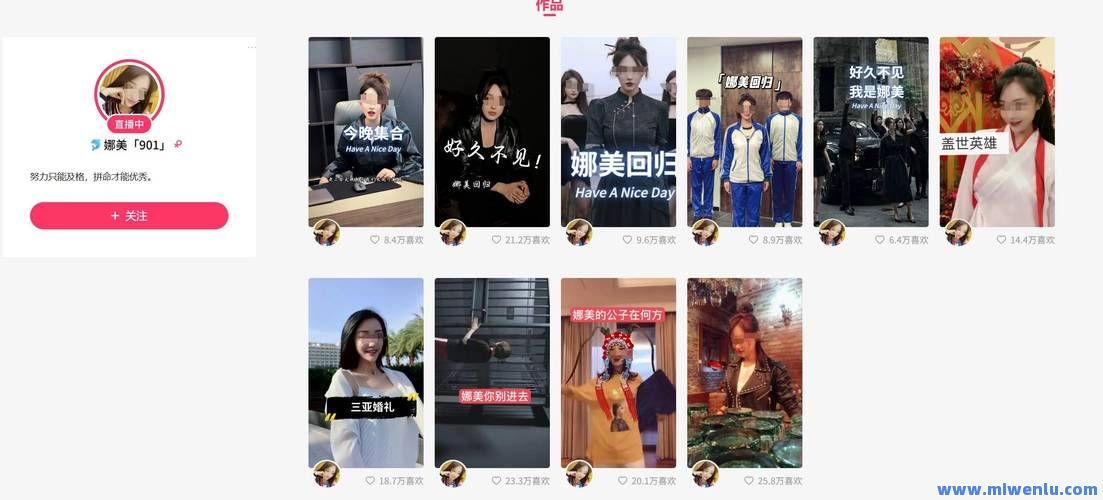Switch to the 作品 tab
This screenshot has height=500, width=1103.
[549, 6]
